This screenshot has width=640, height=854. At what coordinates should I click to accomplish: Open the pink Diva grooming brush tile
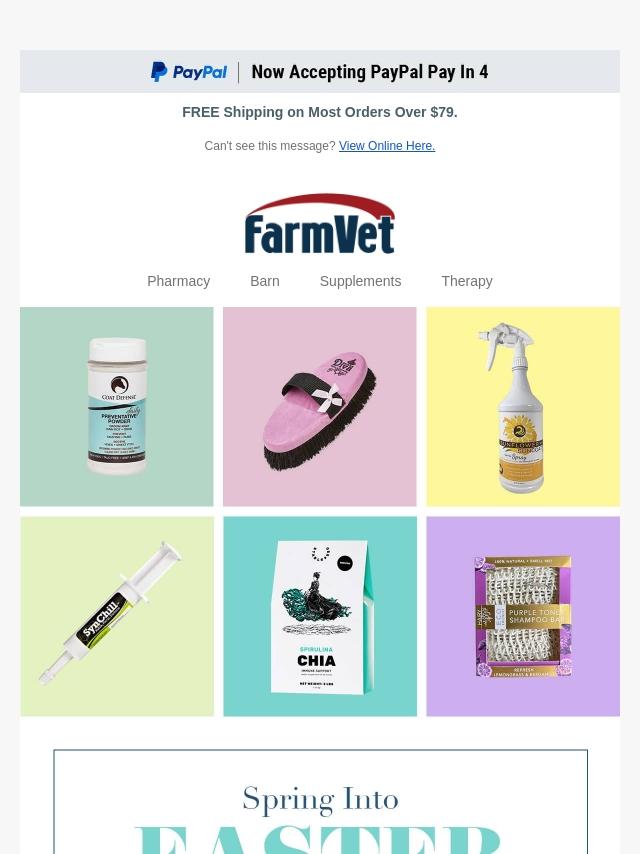tap(320, 406)
